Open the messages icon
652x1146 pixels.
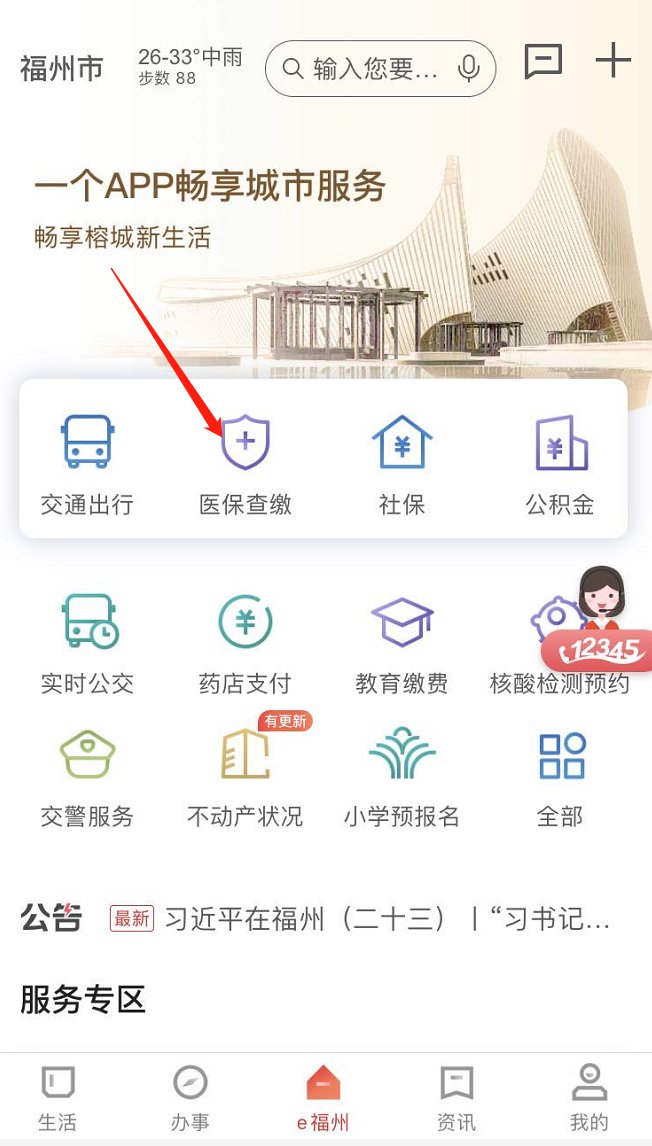542,63
